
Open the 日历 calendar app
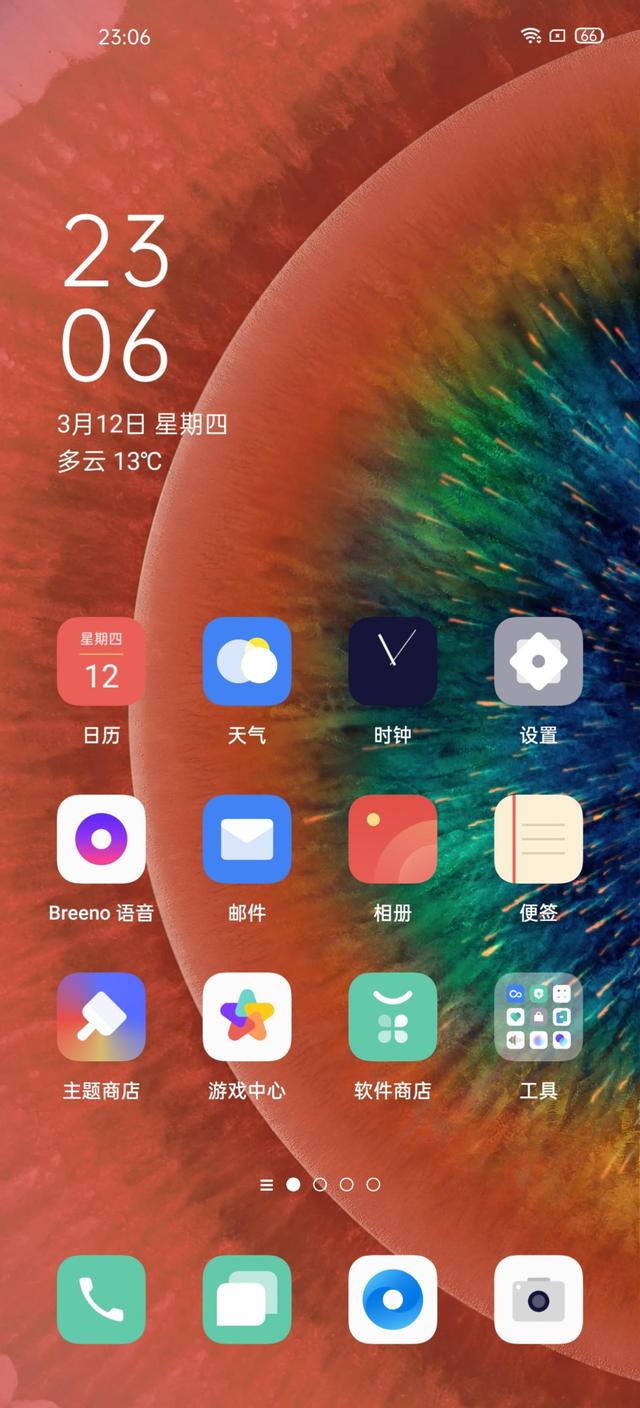(101, 662)
